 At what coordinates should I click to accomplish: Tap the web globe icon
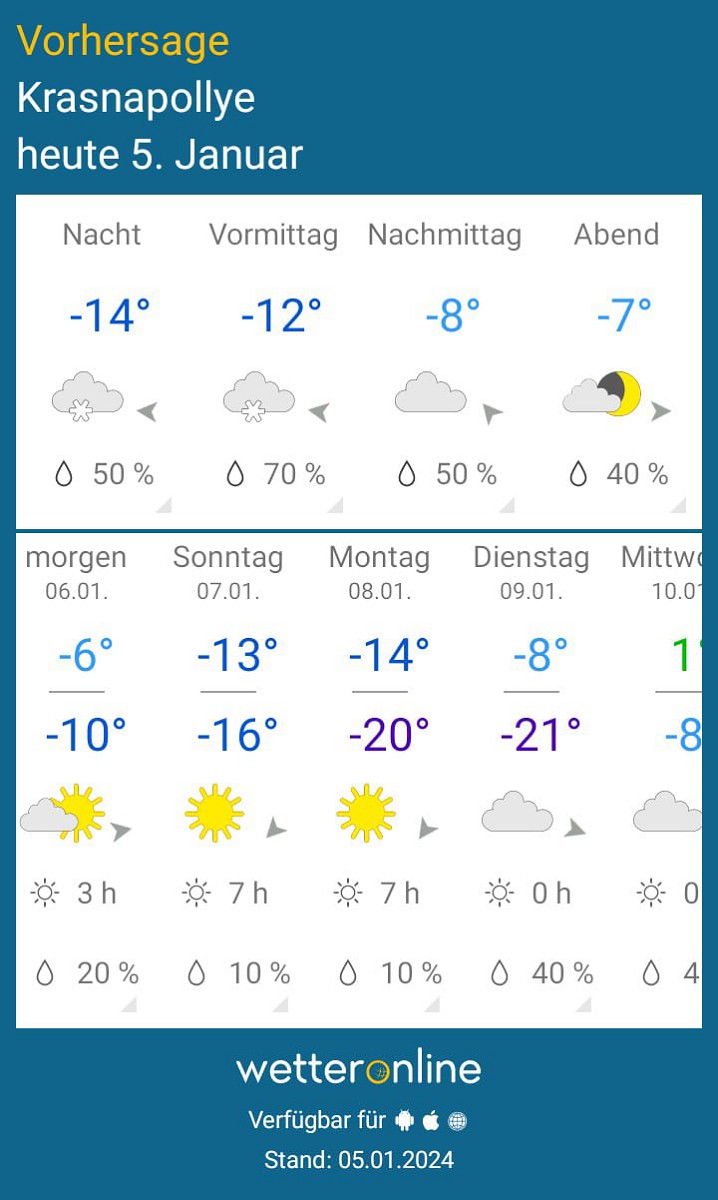tap(458, 1121)
